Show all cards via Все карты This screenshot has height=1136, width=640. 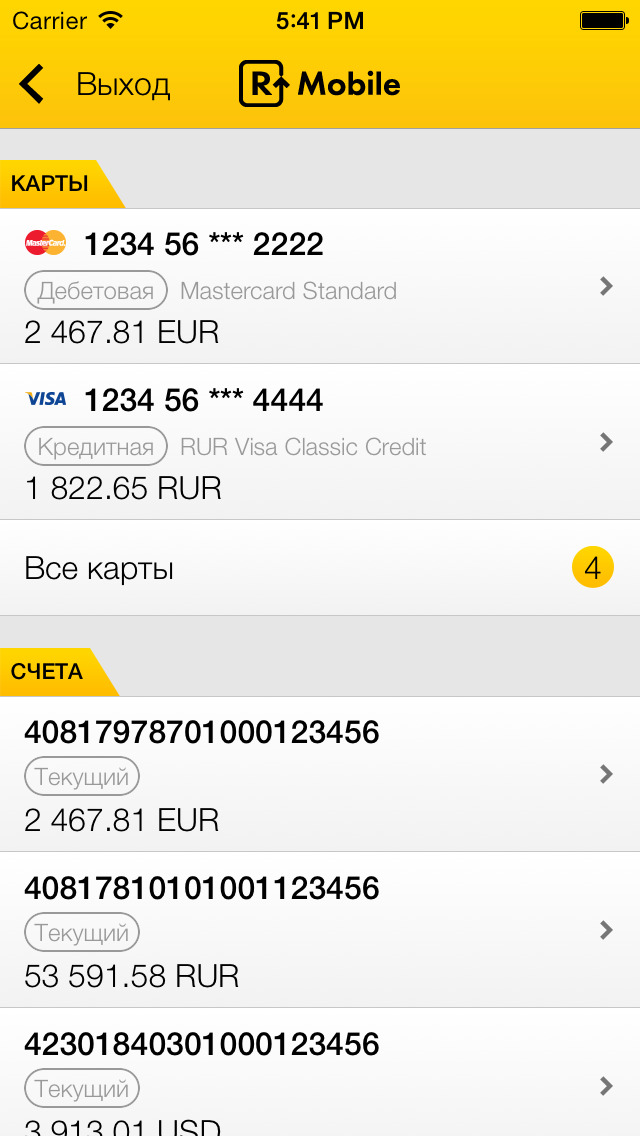(320, 568)
